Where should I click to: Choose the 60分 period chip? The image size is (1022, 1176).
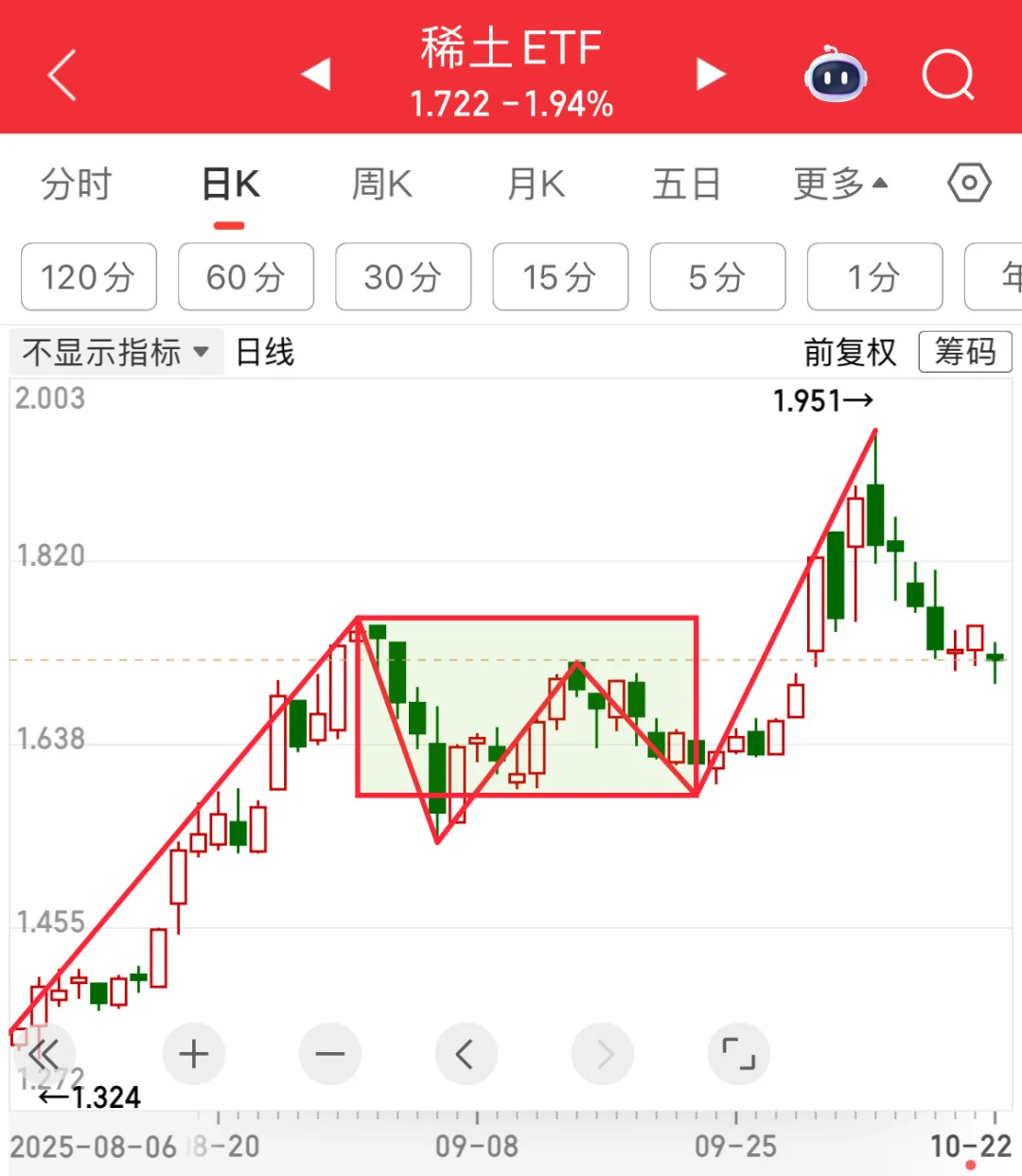(246, 277)
